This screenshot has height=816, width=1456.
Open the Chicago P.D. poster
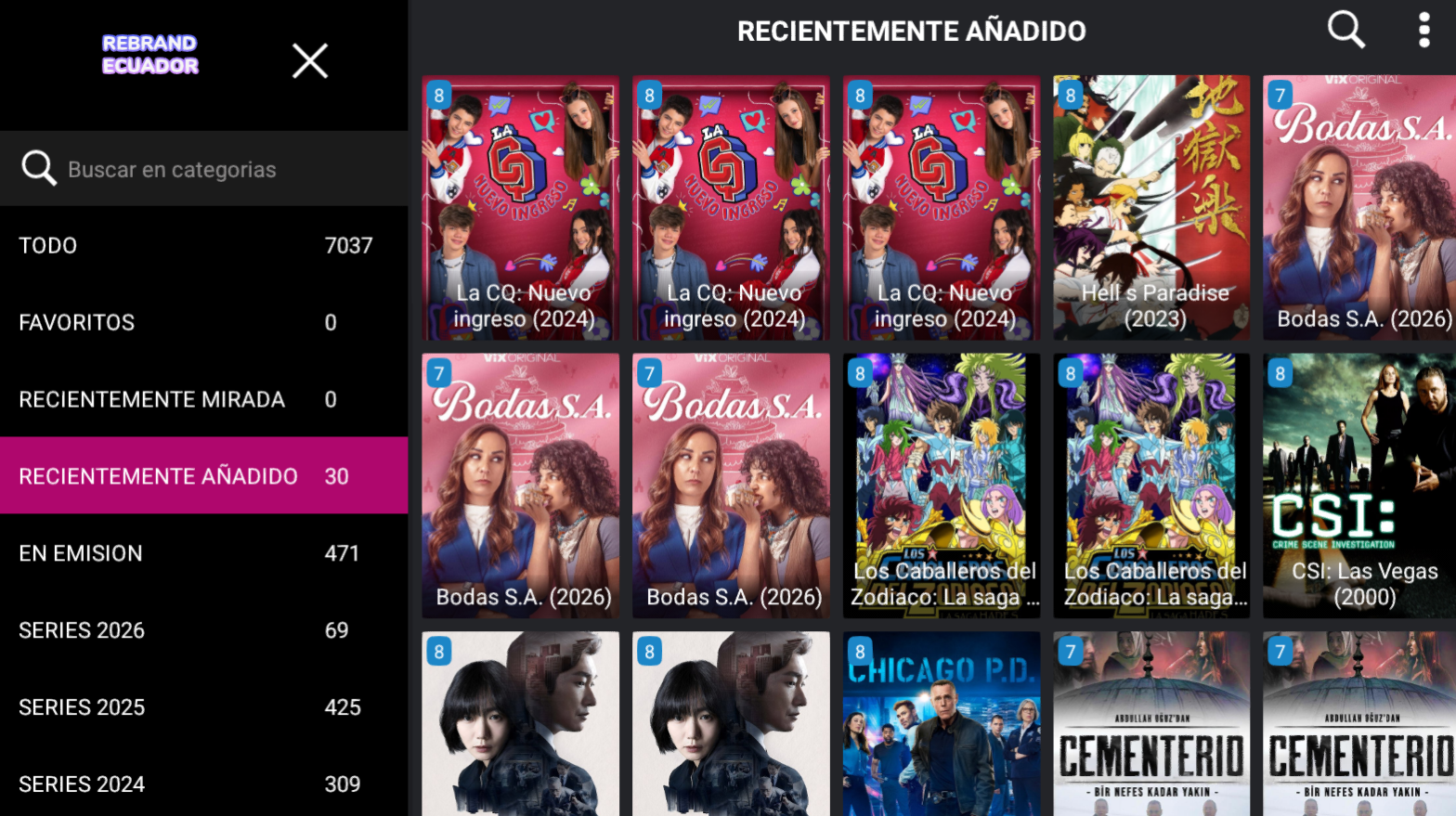(941, 724)
